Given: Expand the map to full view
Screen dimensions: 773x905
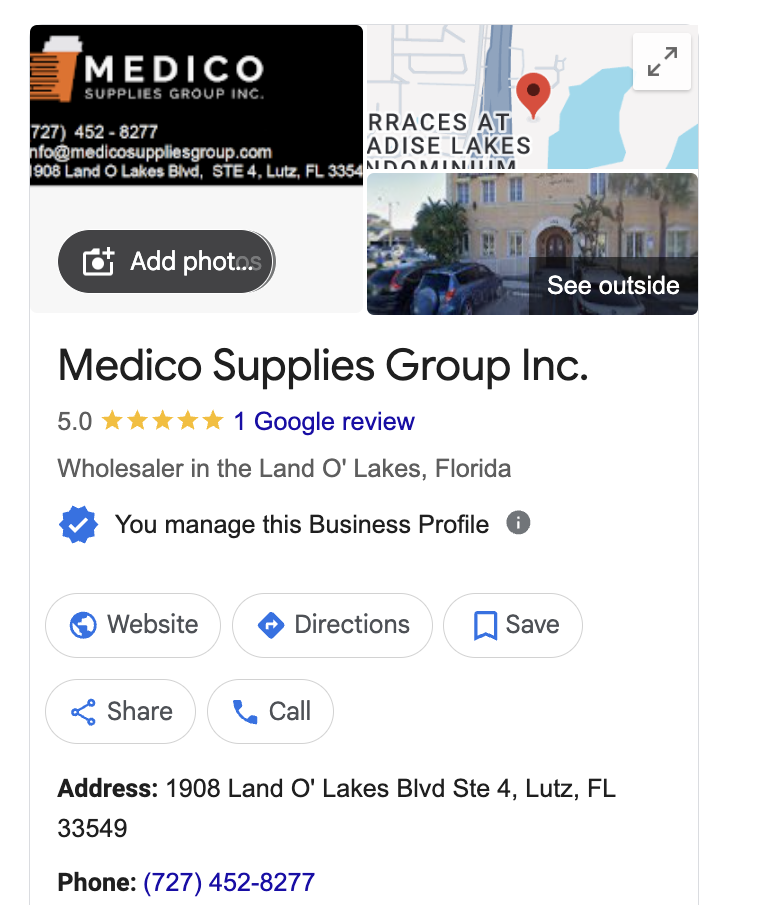Looking at the screenshot, I should 661,62.
